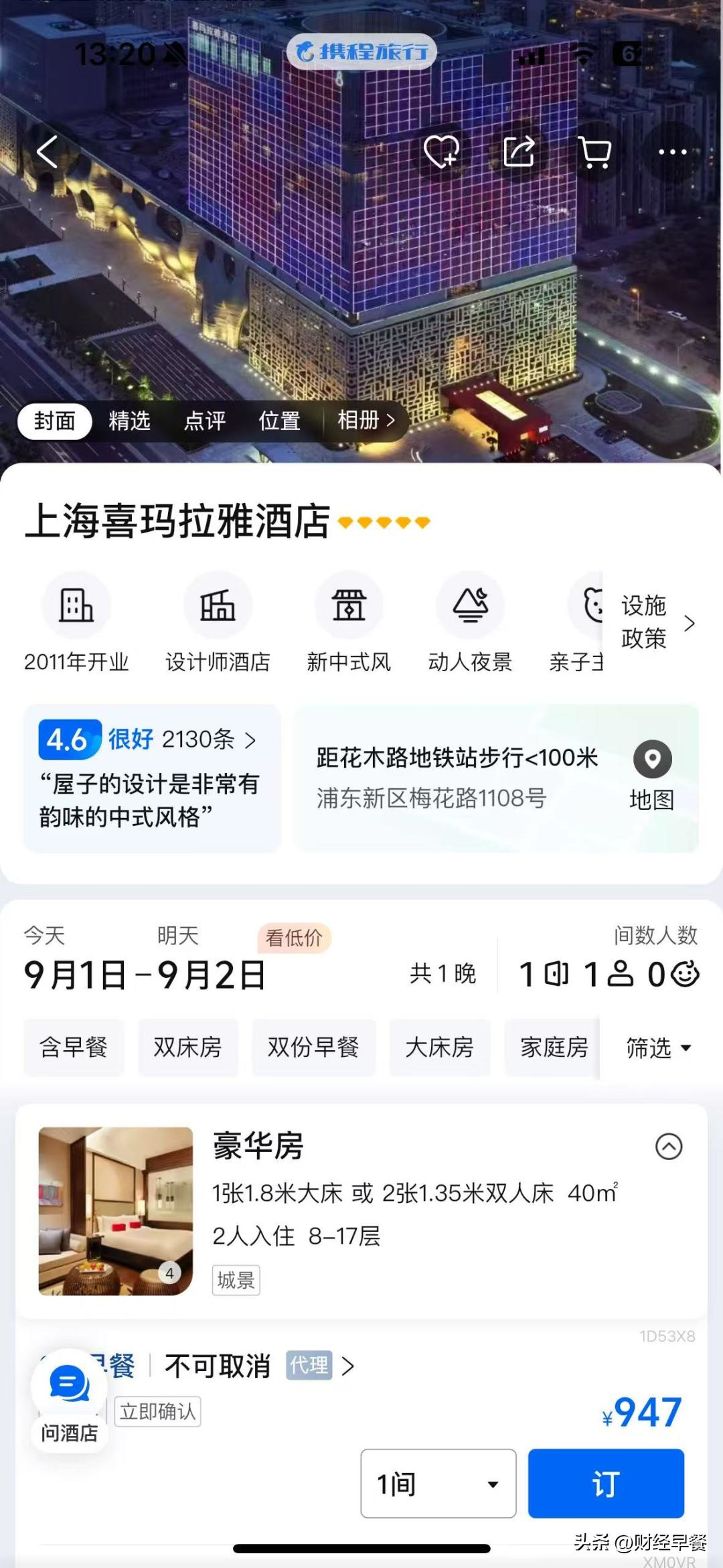
Task: Switch to the 精选 photo tab
Action: (x=129, y=421)
